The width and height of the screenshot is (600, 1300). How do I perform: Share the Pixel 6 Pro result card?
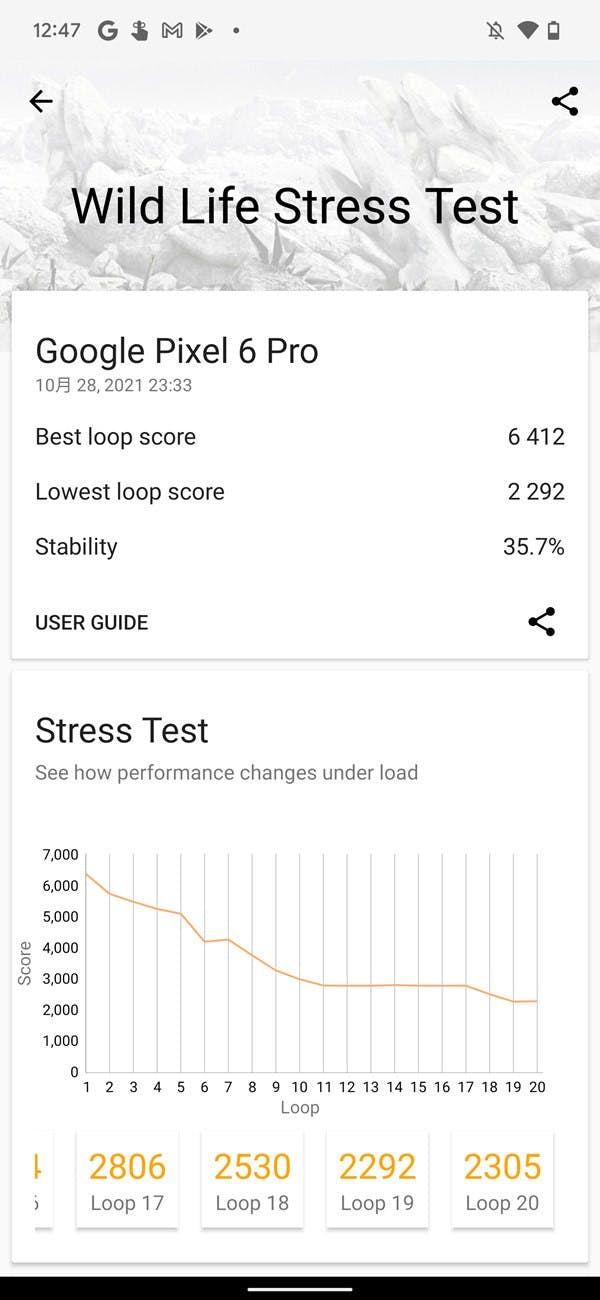click(541, 622)
